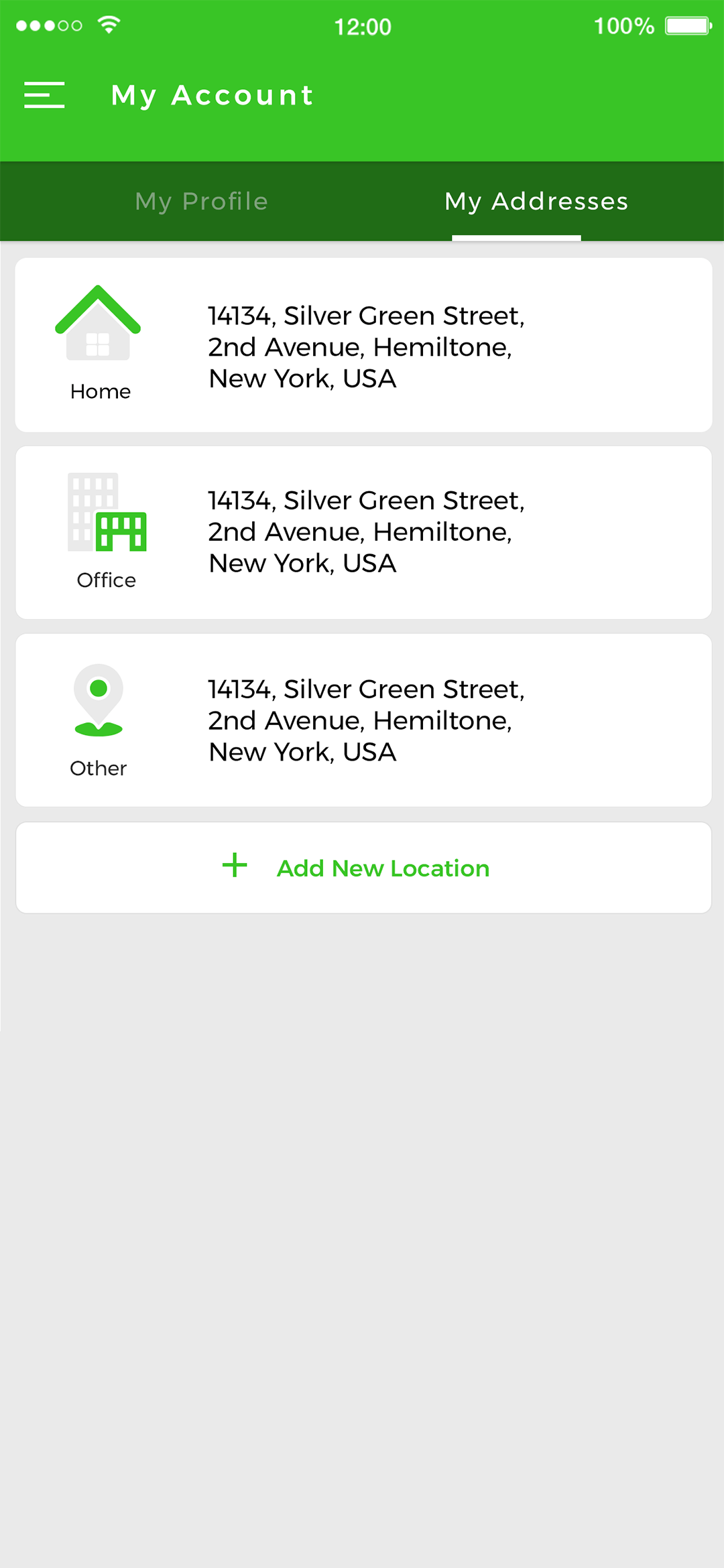Click the Office label text
The width and height of the screenshot is (724, 1568).
point(107,580)
